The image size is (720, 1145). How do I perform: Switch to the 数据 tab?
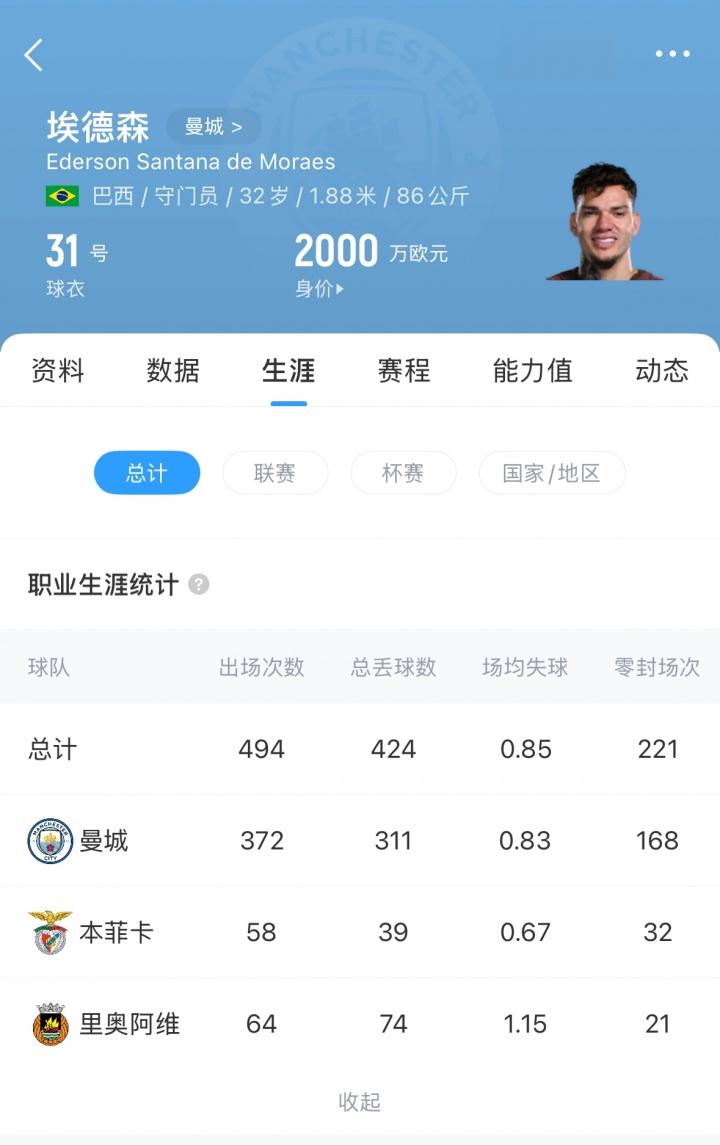pyautogui.click(x=173, y=371)
